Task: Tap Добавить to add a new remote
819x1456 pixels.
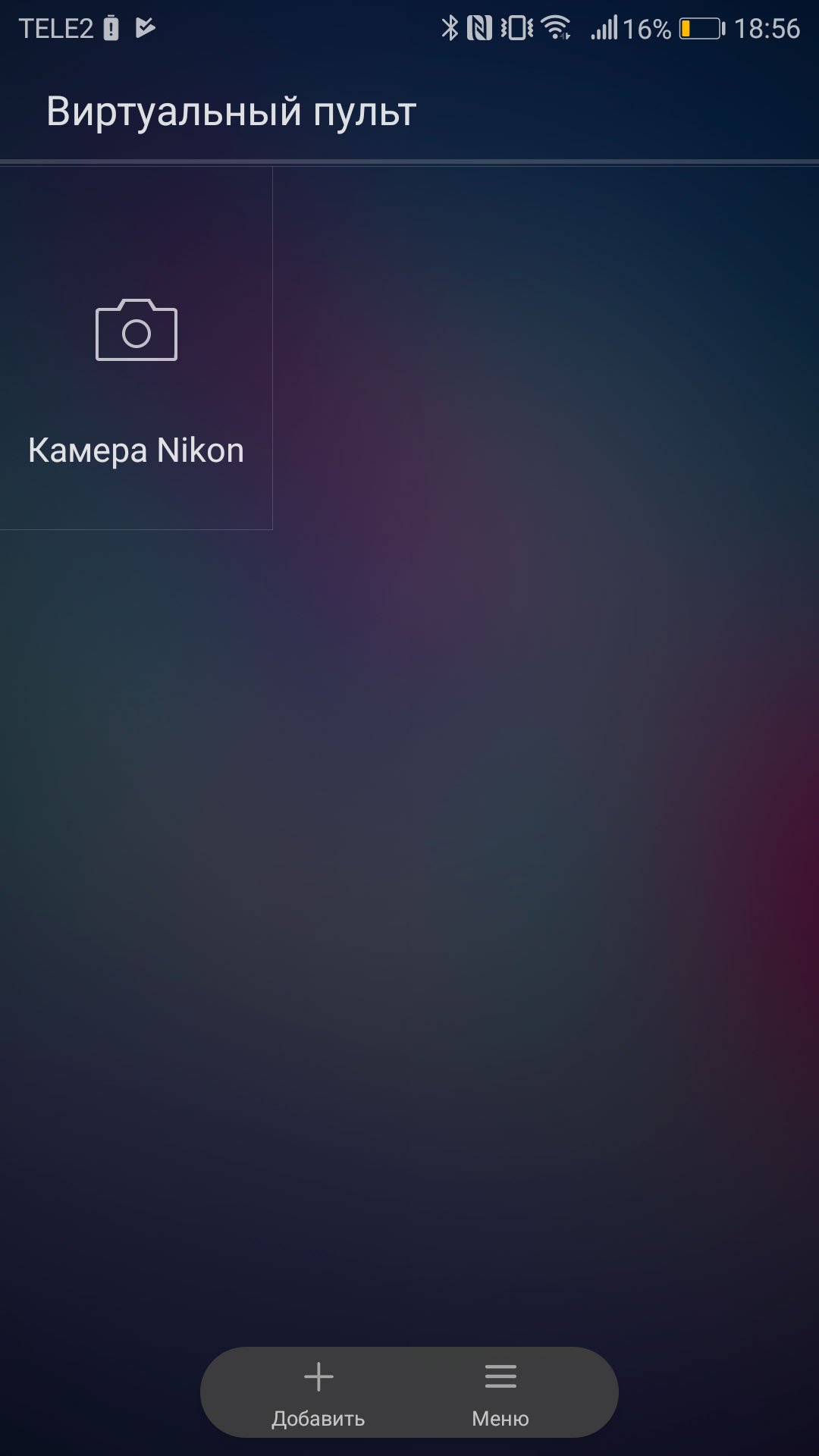Action: (318, 1394)
